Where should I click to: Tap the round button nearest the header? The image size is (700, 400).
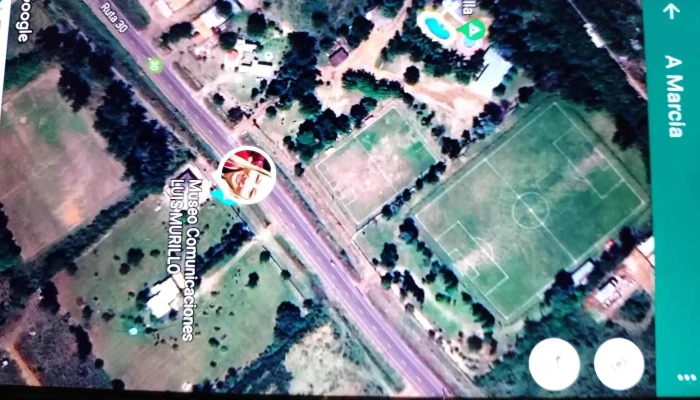coord(619,364)
